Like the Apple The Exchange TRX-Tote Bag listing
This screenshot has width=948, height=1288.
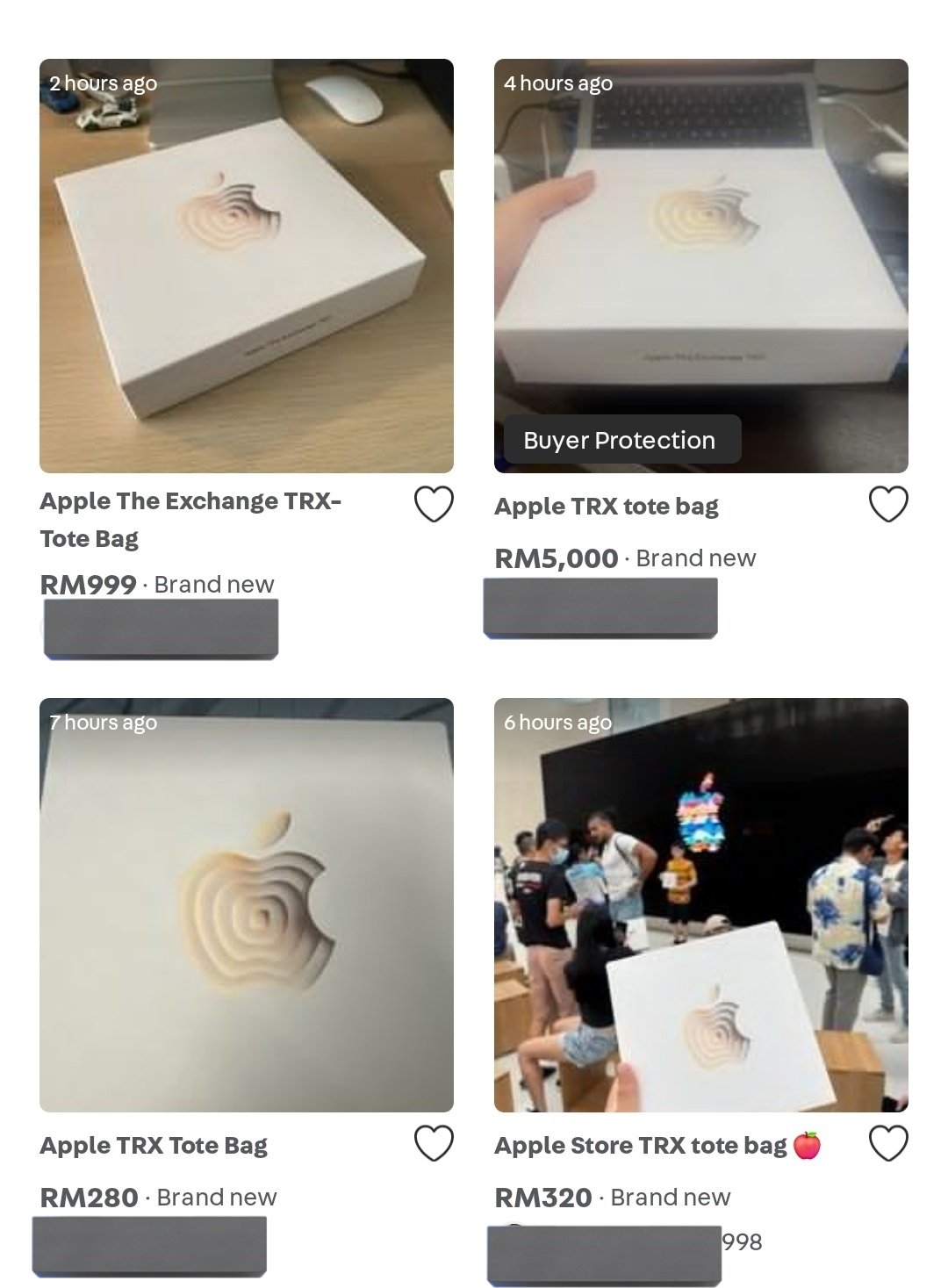pos(434,504)
